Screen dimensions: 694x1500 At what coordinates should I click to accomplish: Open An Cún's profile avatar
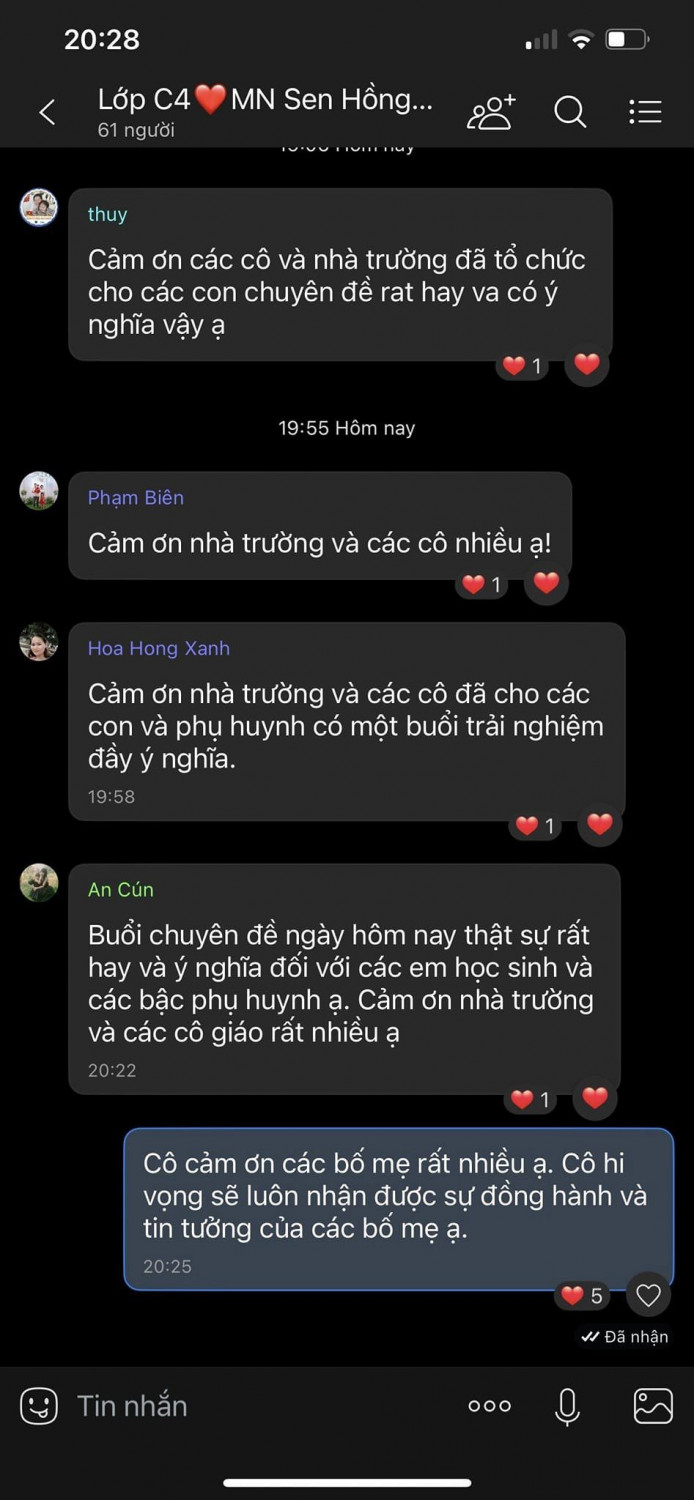tap(39, 883)
